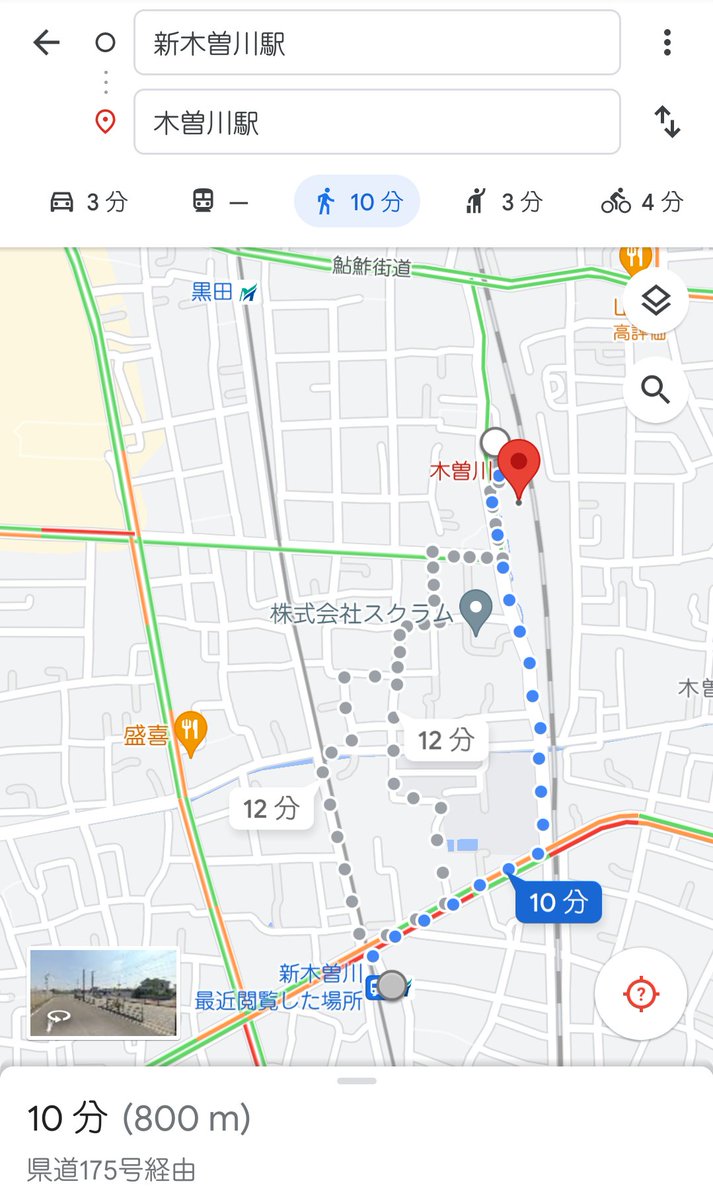Select the public transit tab

(220, 202)
